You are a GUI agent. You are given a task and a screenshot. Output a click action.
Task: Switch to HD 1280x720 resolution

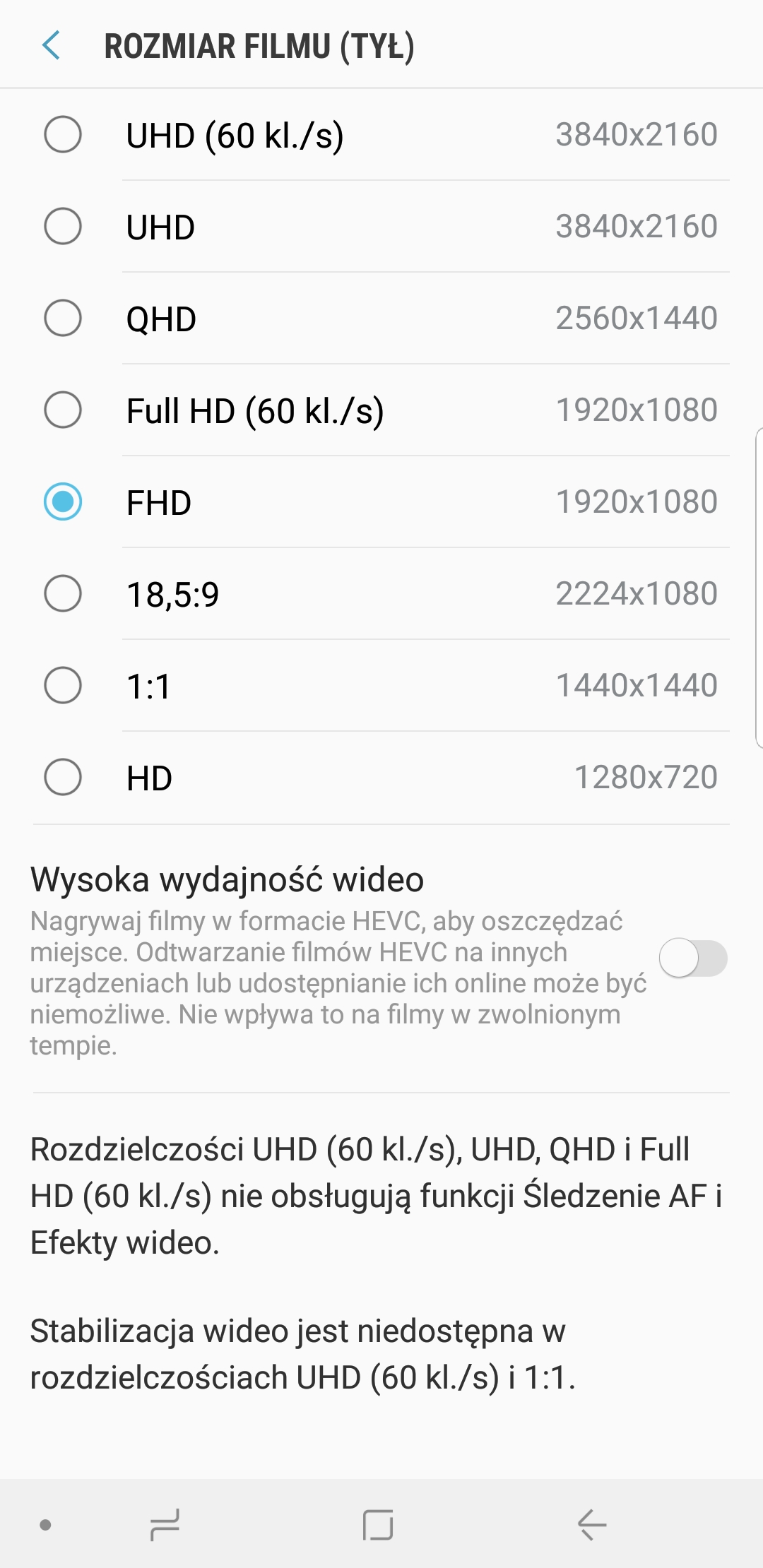click(381, 777)
